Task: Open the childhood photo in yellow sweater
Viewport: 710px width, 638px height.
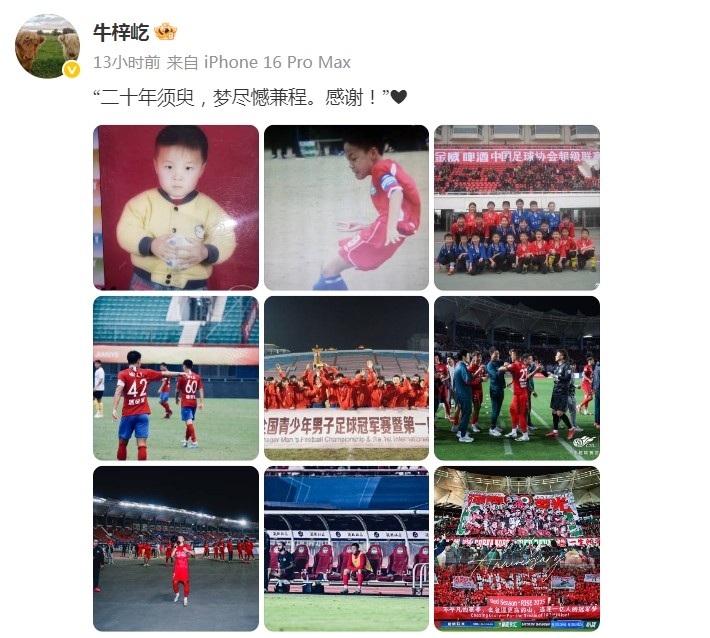Action: click(176, 207)
